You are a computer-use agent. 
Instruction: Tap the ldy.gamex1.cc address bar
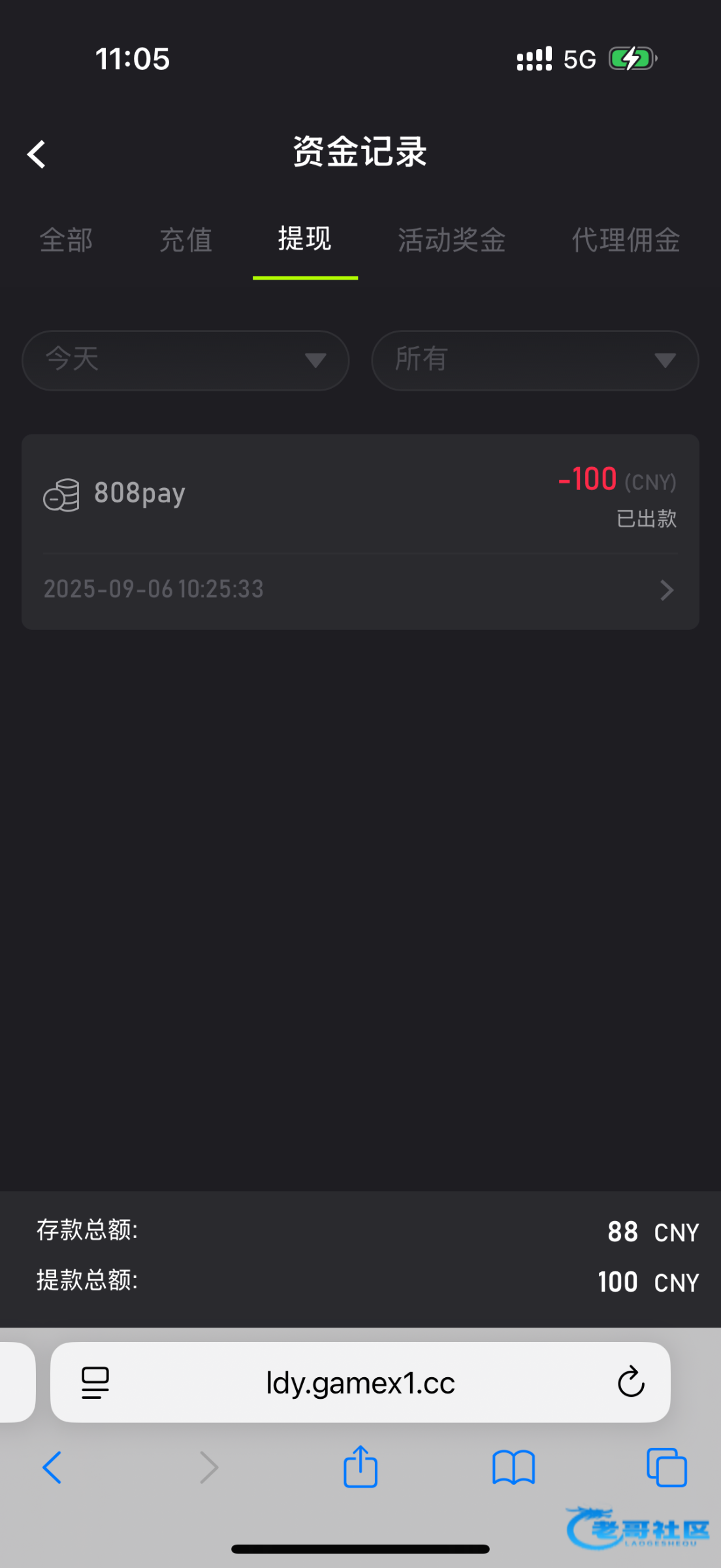click(360, 1382)
